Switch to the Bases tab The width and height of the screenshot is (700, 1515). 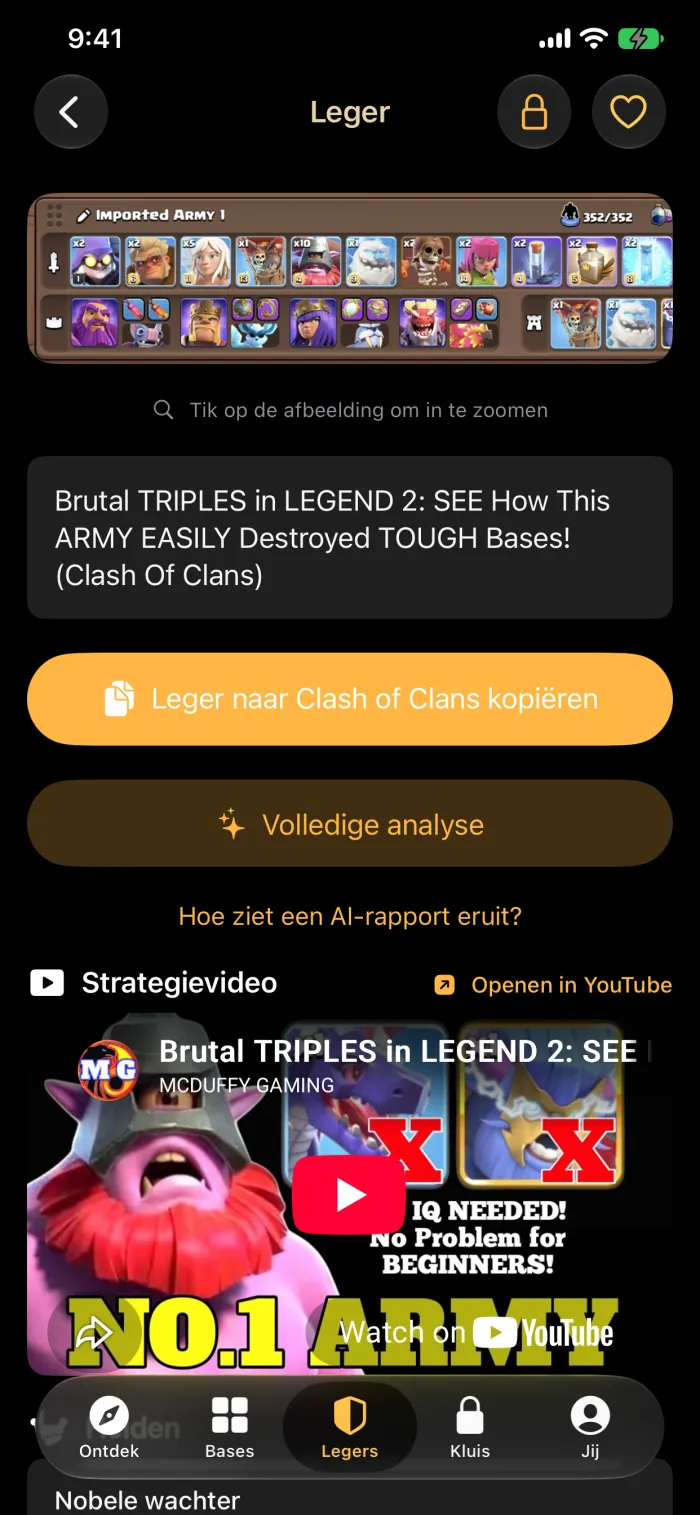230,1427
